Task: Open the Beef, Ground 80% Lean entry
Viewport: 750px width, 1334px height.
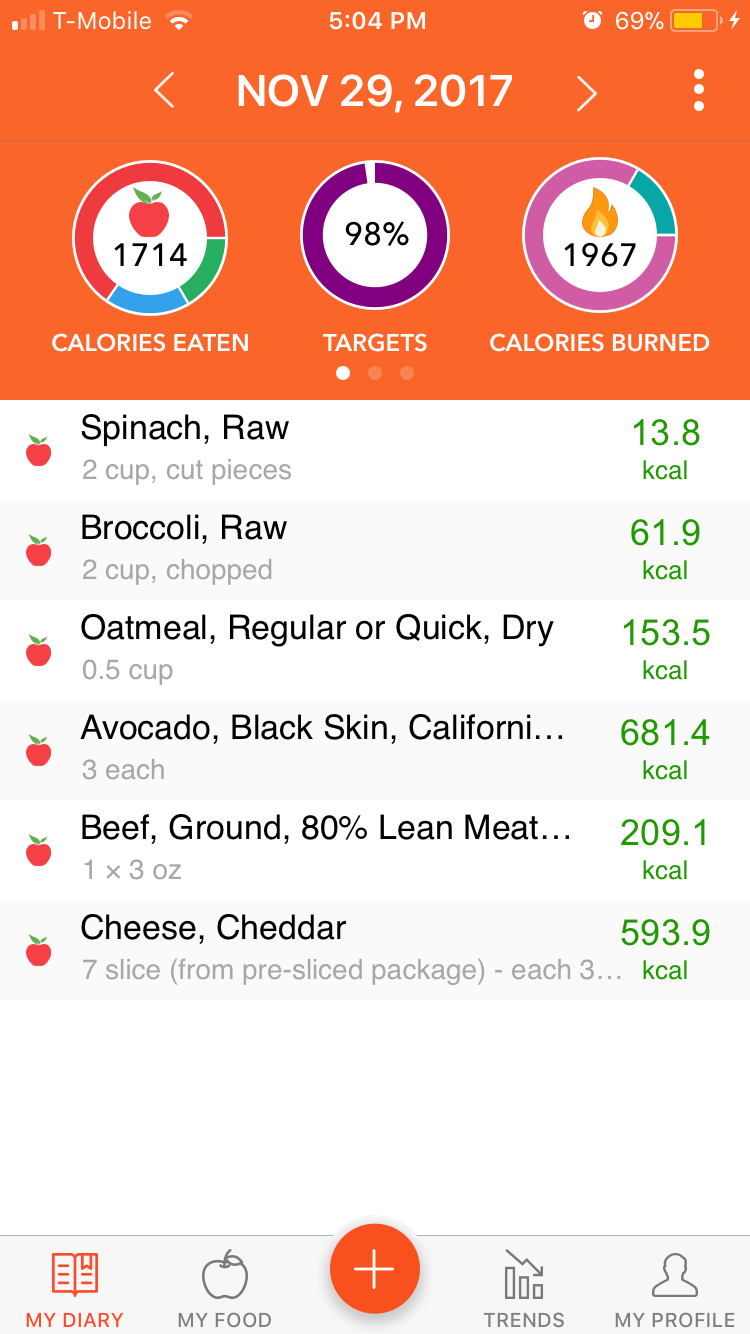Action: point(375,850)
